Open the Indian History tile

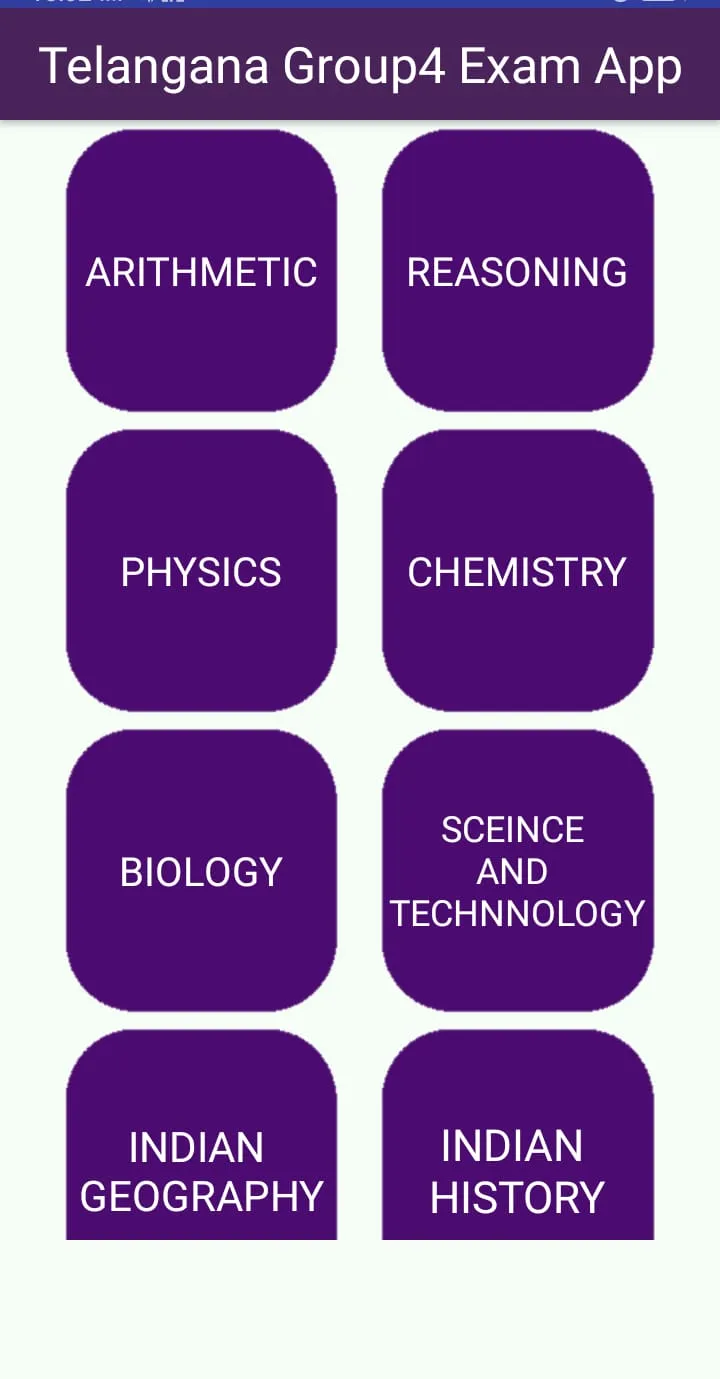point(517,1135)
